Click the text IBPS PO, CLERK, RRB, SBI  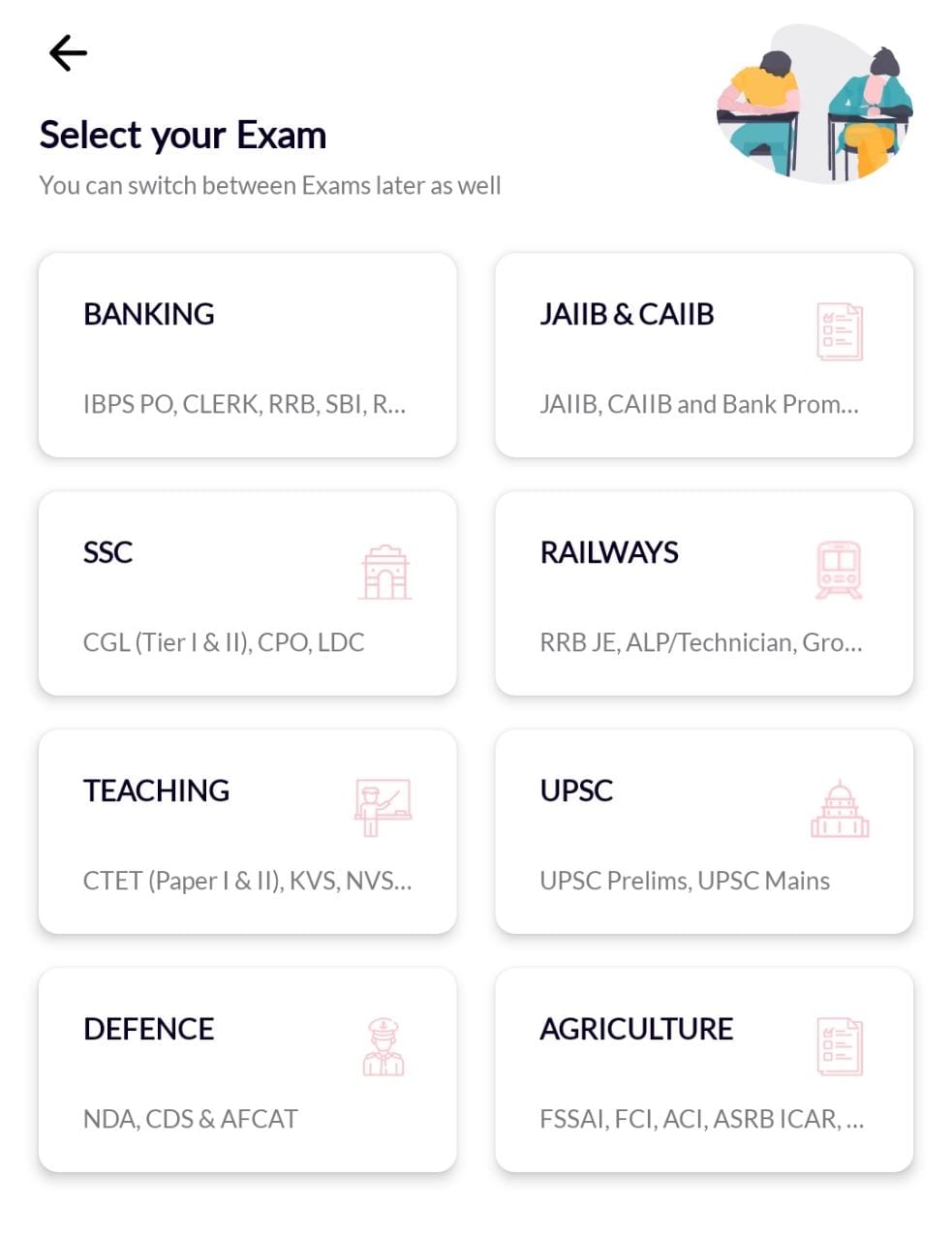point(244,404)
